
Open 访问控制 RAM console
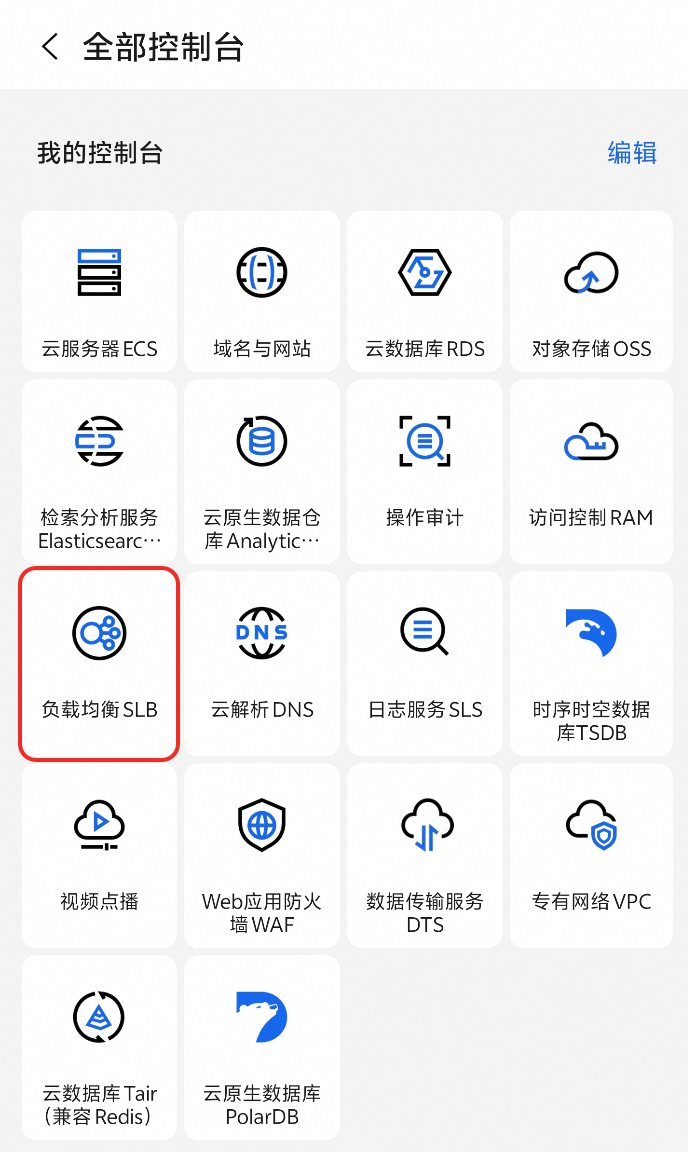pos(591,471)
